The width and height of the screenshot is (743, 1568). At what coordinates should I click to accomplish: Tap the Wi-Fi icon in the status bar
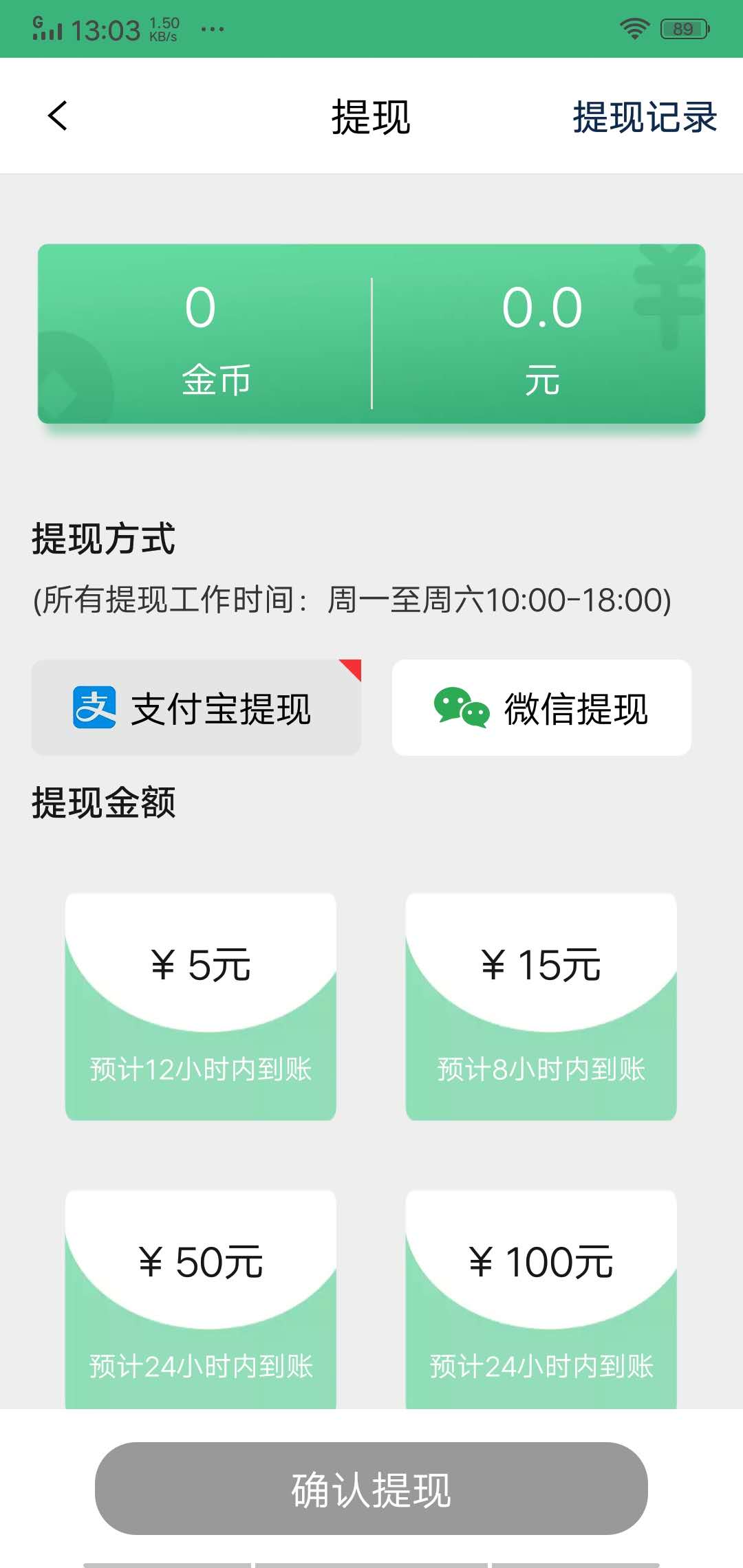click(x=633, y=28)
